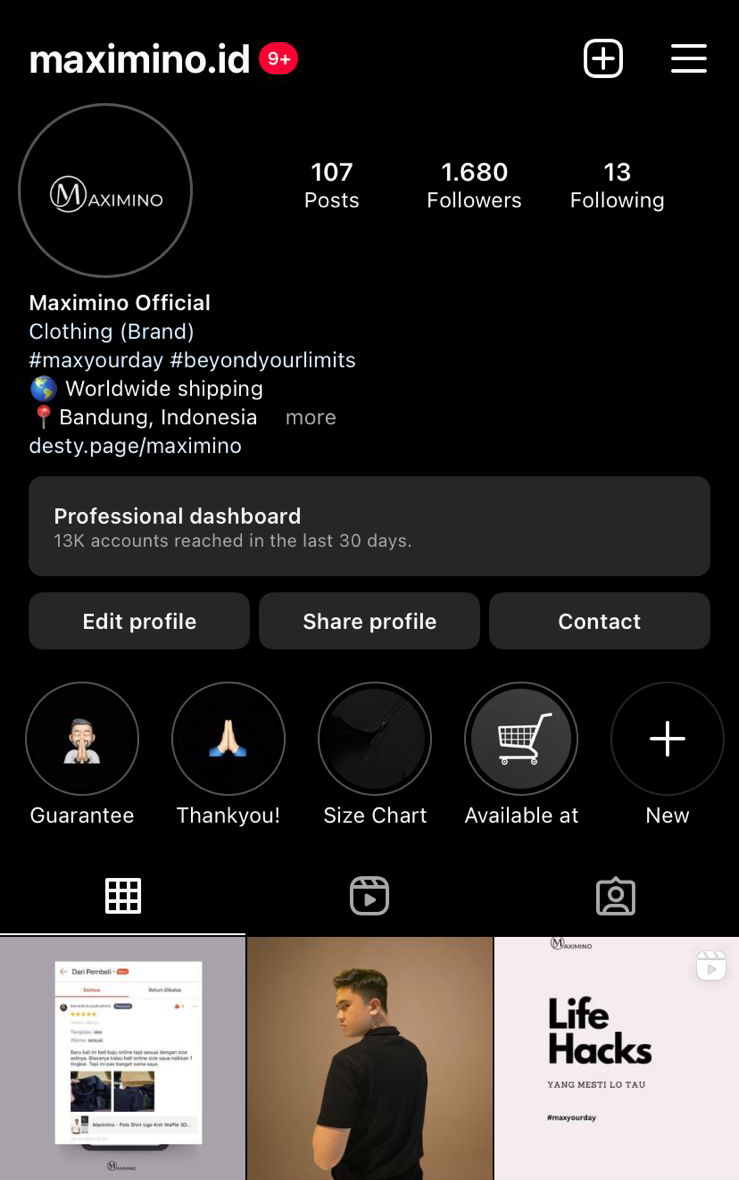This screenshot has height=1180, width=739.
Task: Open the Thankyou! highlight
Action: click(228, 739)
